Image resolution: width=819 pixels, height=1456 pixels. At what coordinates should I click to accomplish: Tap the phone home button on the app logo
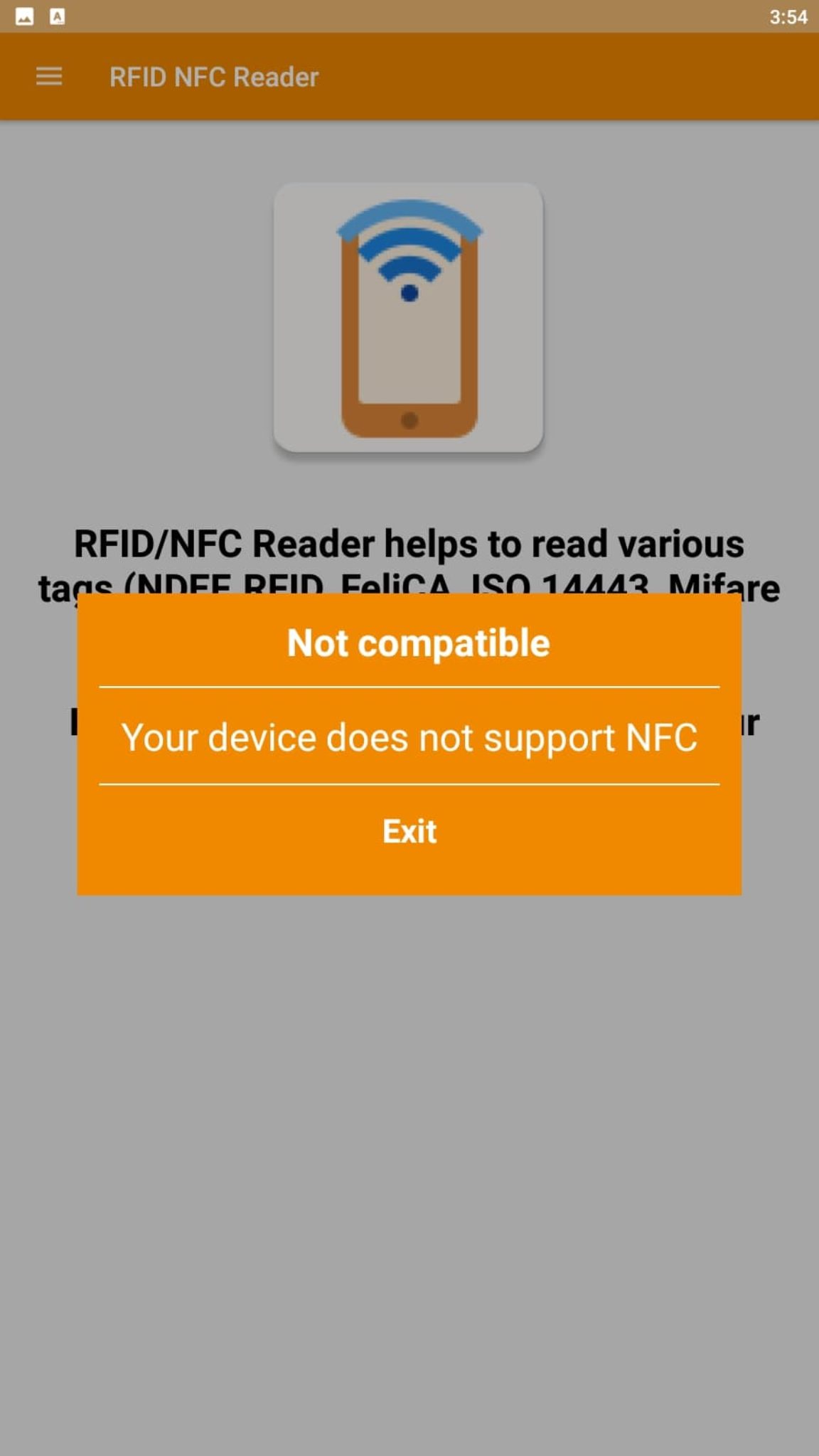pos(411,419)
